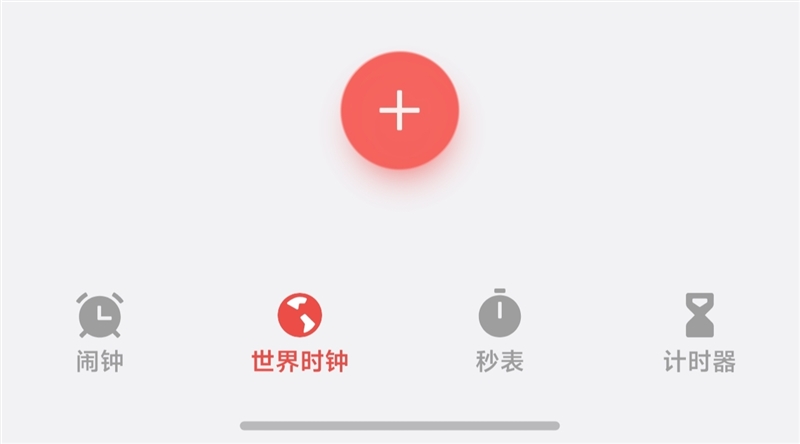Add a new world clock city

pos(399,111)
